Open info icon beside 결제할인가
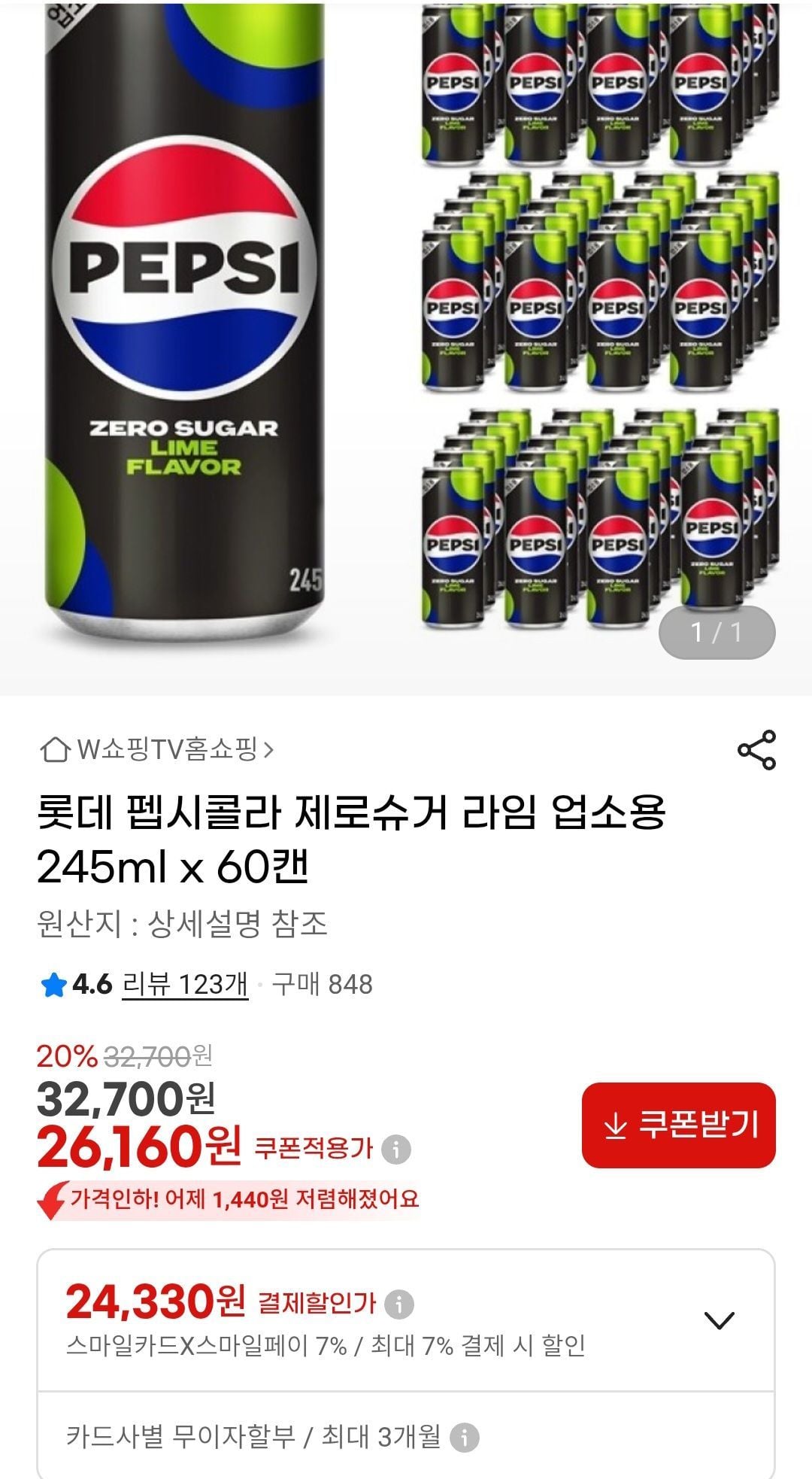812x1479 pixels. pos(399,1304)
